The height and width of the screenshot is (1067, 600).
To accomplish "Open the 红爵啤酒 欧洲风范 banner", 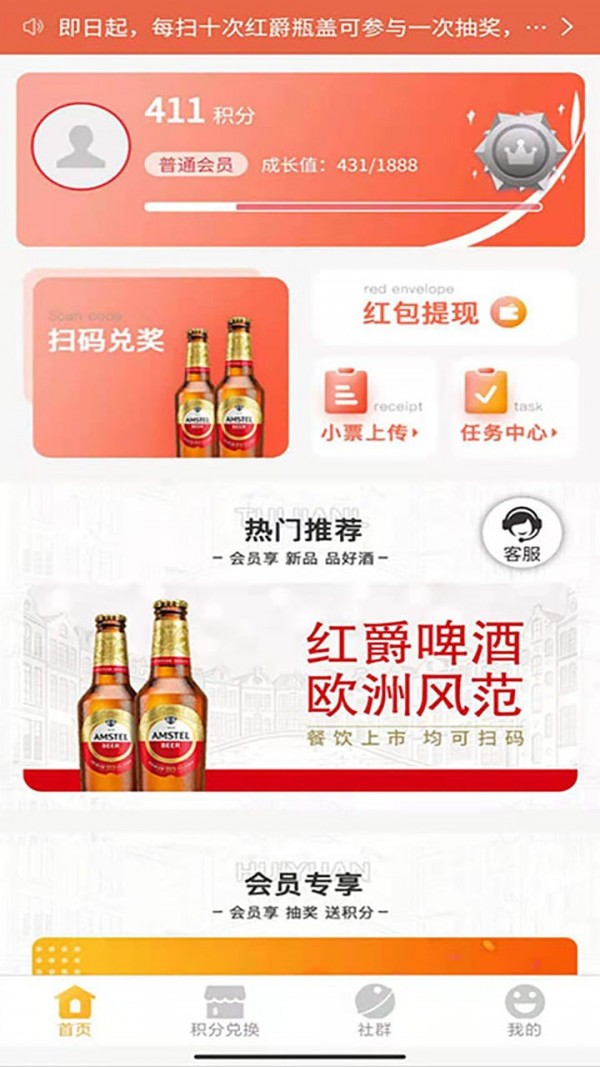I will tap(300, 688).
